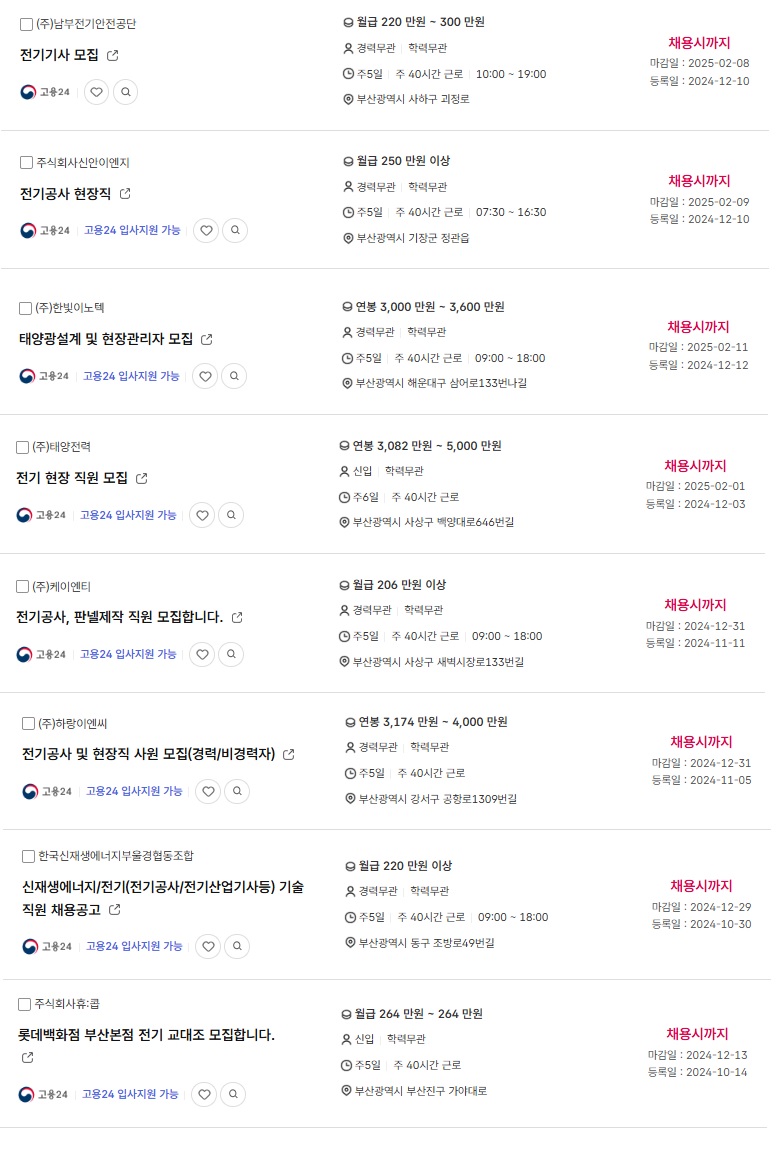The image size is (779, 1151).
Task: Tick the 주식회사휴:콥 checkbox
Action: tap(25, 1004)
